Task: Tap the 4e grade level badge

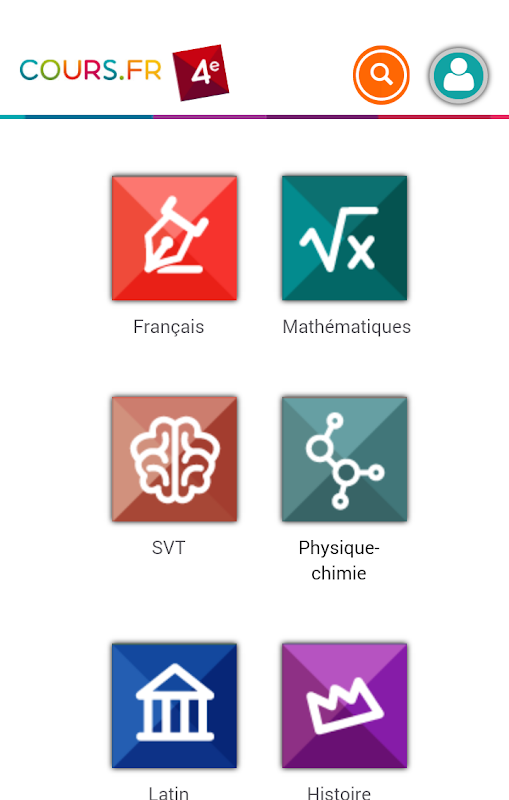Action: point(200,72)
